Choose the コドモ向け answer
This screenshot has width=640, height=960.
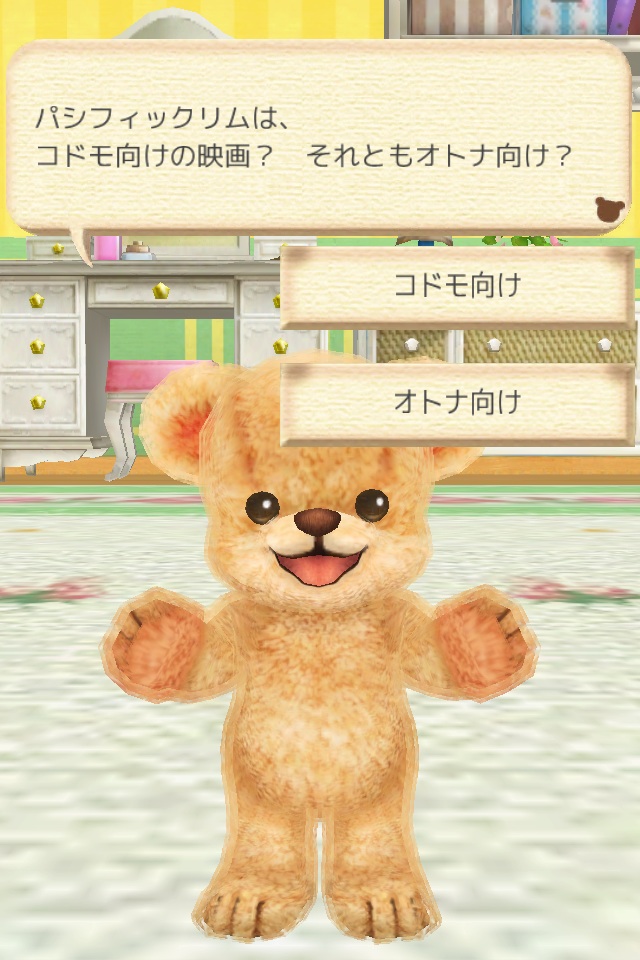[x=457, y=287]
